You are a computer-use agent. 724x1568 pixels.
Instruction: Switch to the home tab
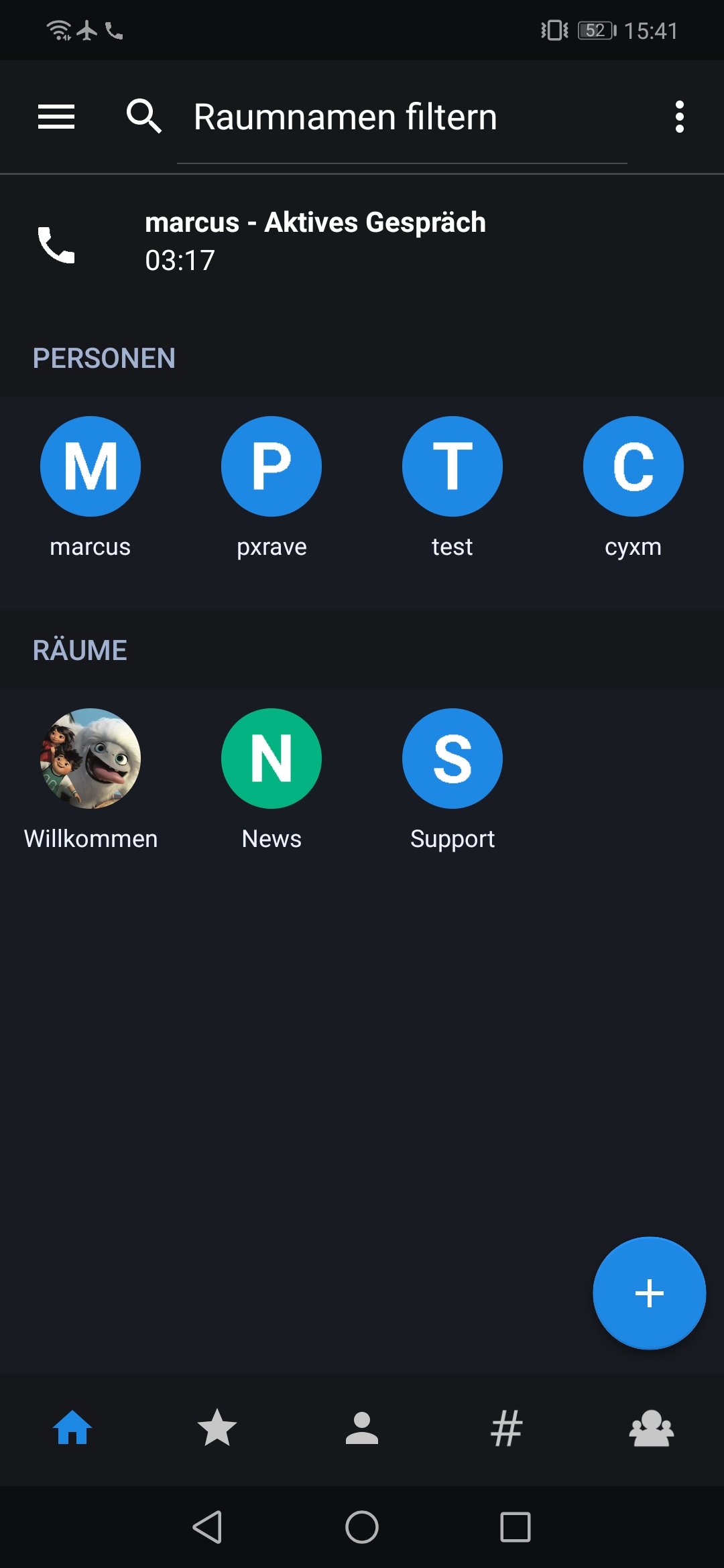pos(72,1428)
